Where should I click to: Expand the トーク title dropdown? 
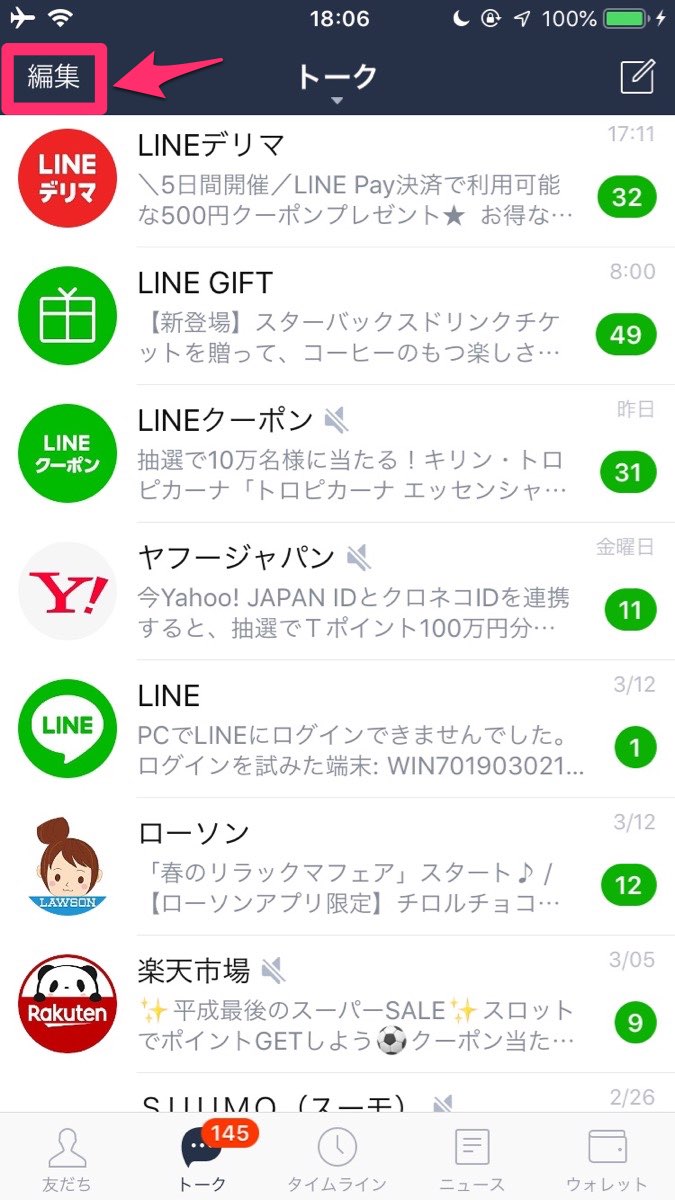(x=337, y=80)
